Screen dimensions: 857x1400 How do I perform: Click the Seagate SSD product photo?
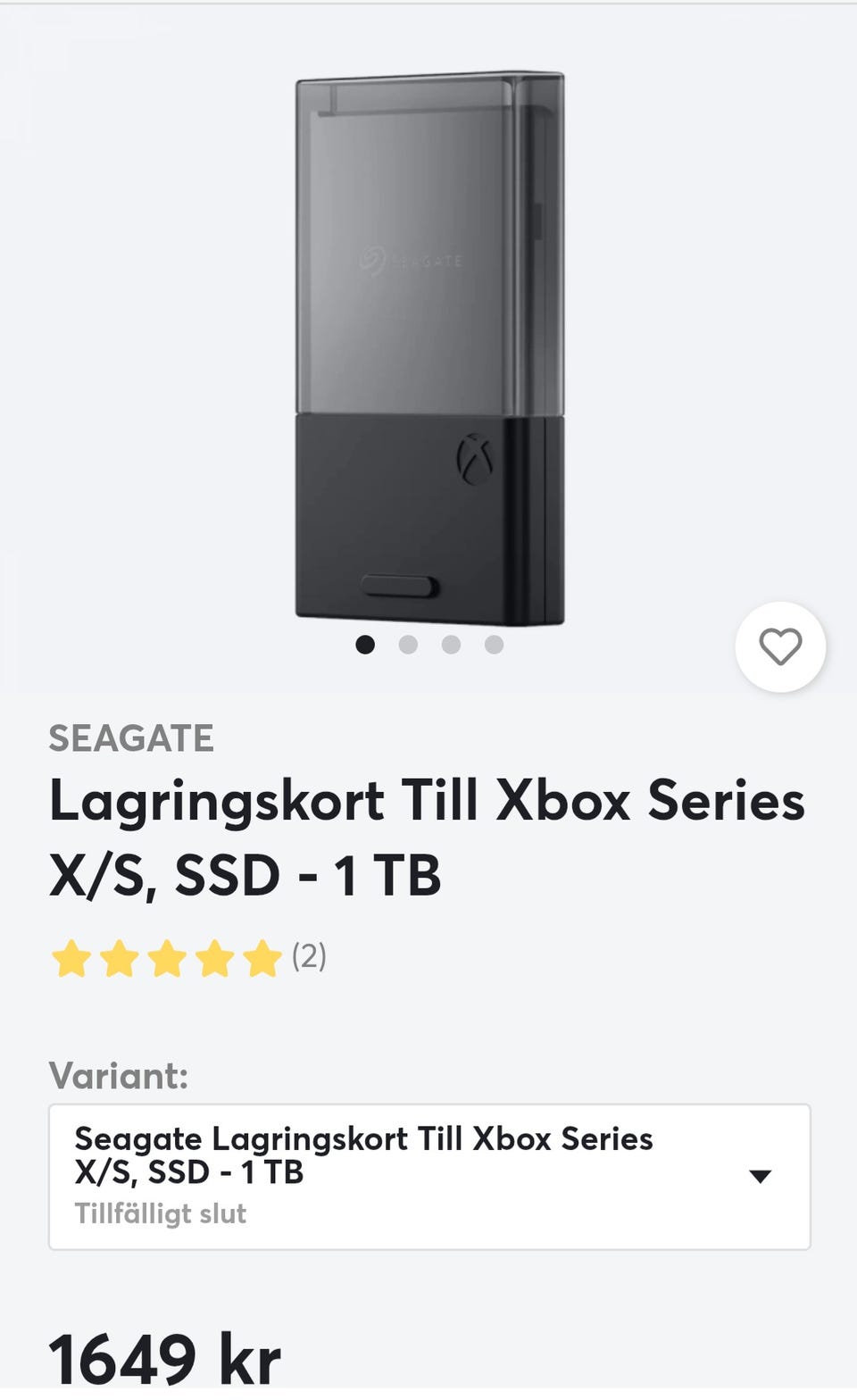428,348
